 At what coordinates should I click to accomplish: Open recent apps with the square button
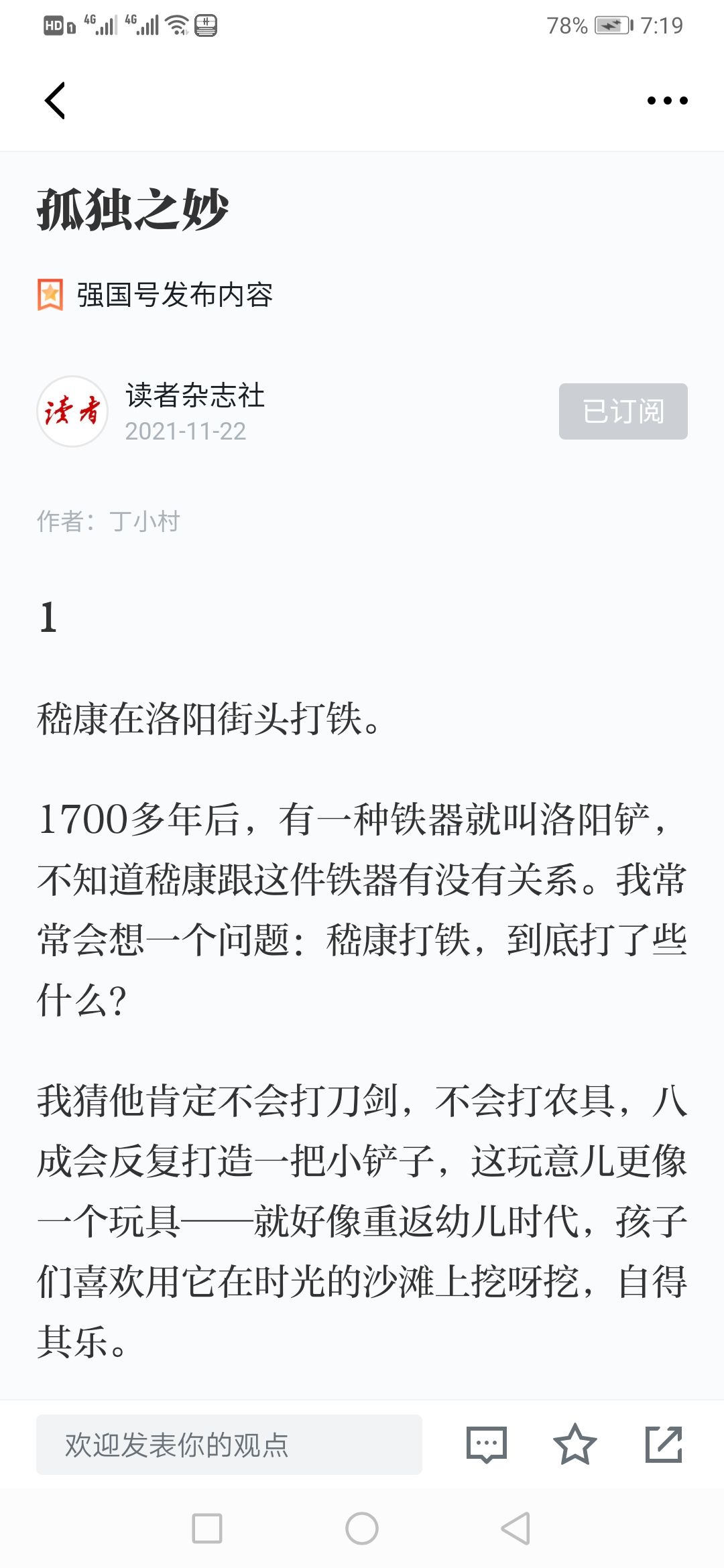pos(207,1528)
